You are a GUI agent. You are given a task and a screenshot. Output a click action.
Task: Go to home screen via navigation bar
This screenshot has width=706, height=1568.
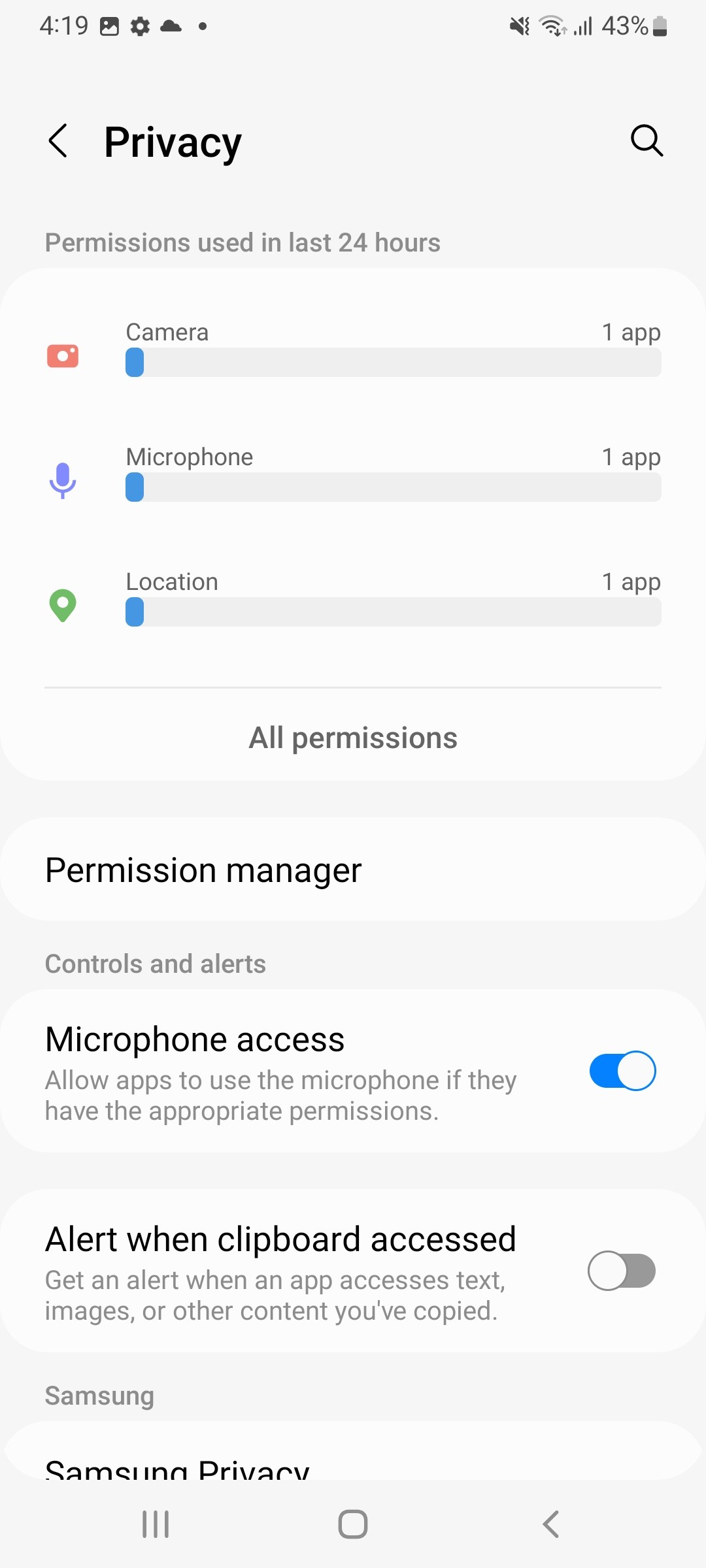353,1524
